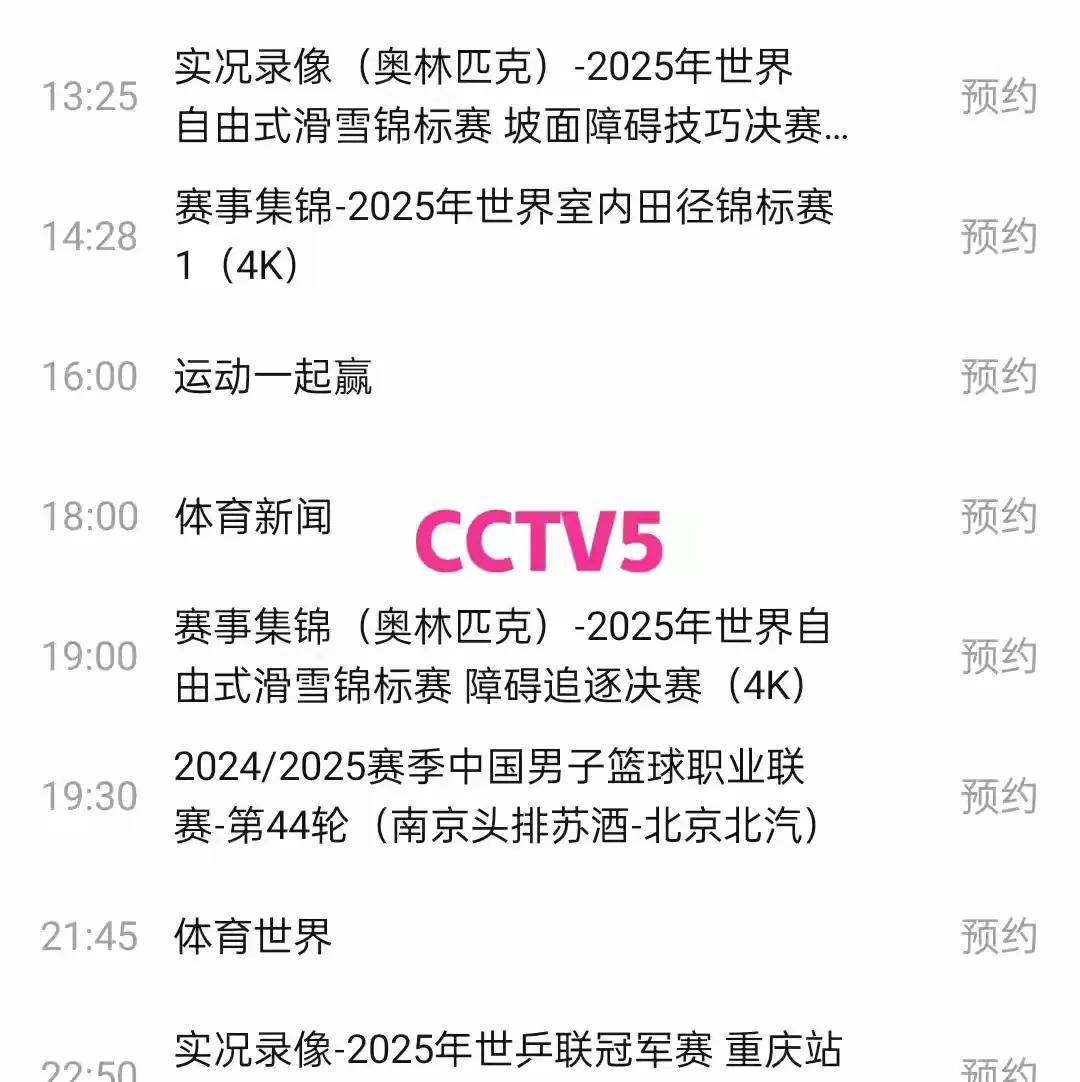
Task: 选择13:25时间标签
Action: click(x=88, y=97)
